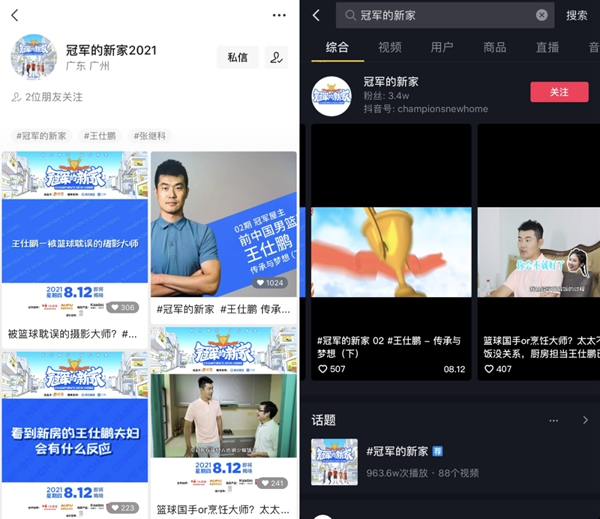Open the three-dot overflow menu
This screenshot has height=519, width=600.
tap(279, 15)
